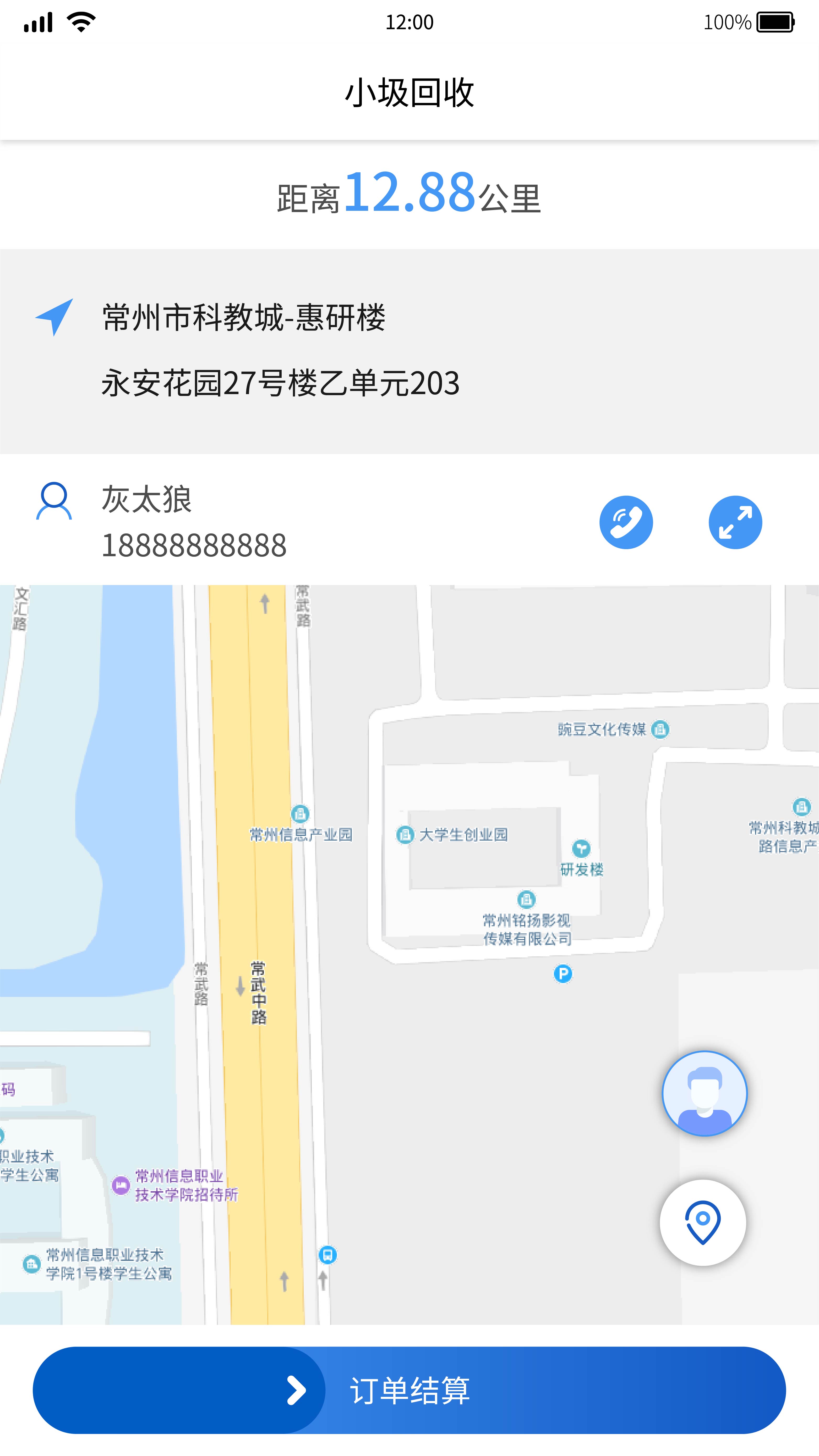819x1456 pixels.
Task: Recenter map with the location pin button
Action: tap(702, 1222)
